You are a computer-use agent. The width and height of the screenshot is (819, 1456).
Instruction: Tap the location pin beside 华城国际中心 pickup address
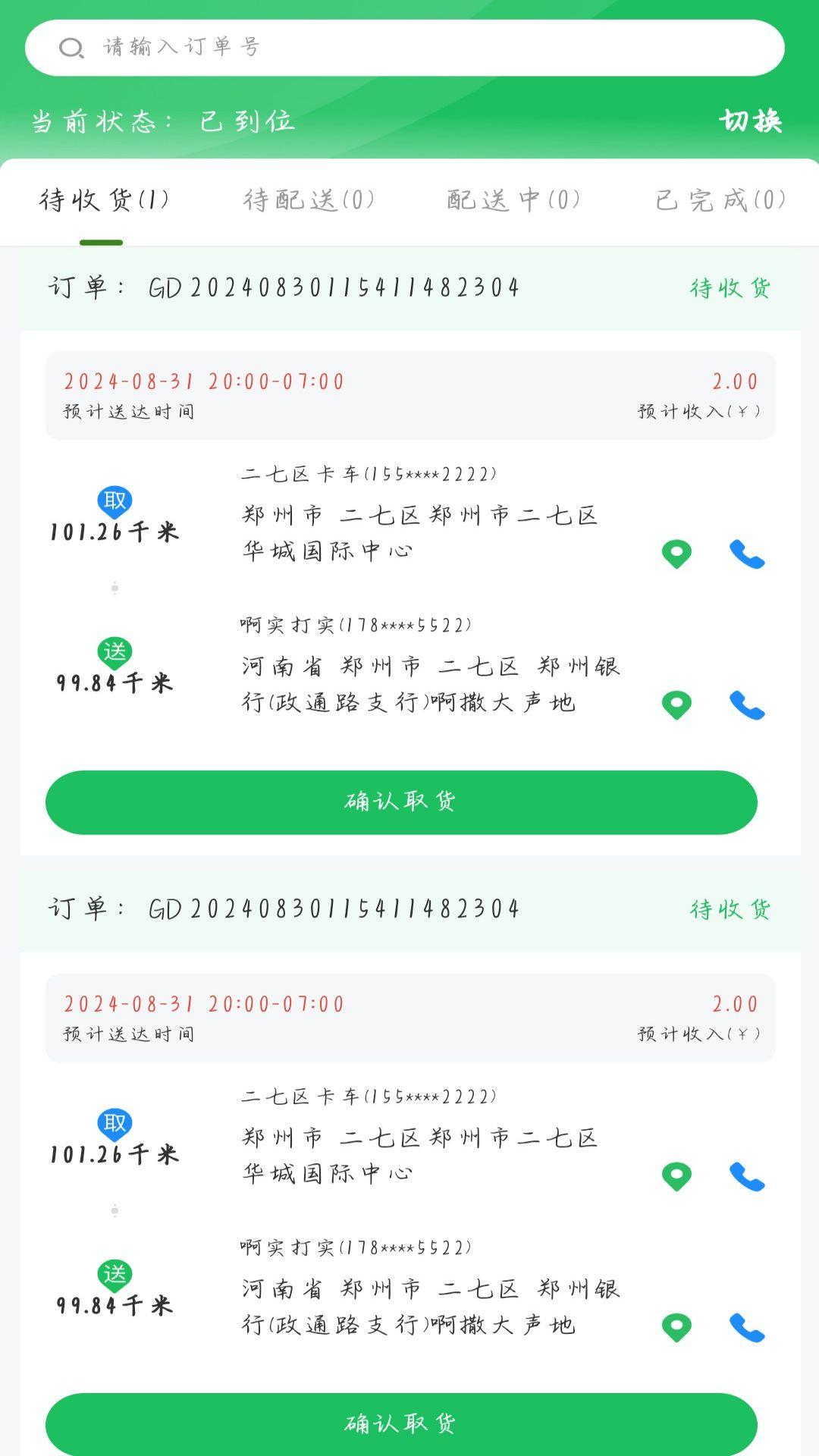click(676, 554)
